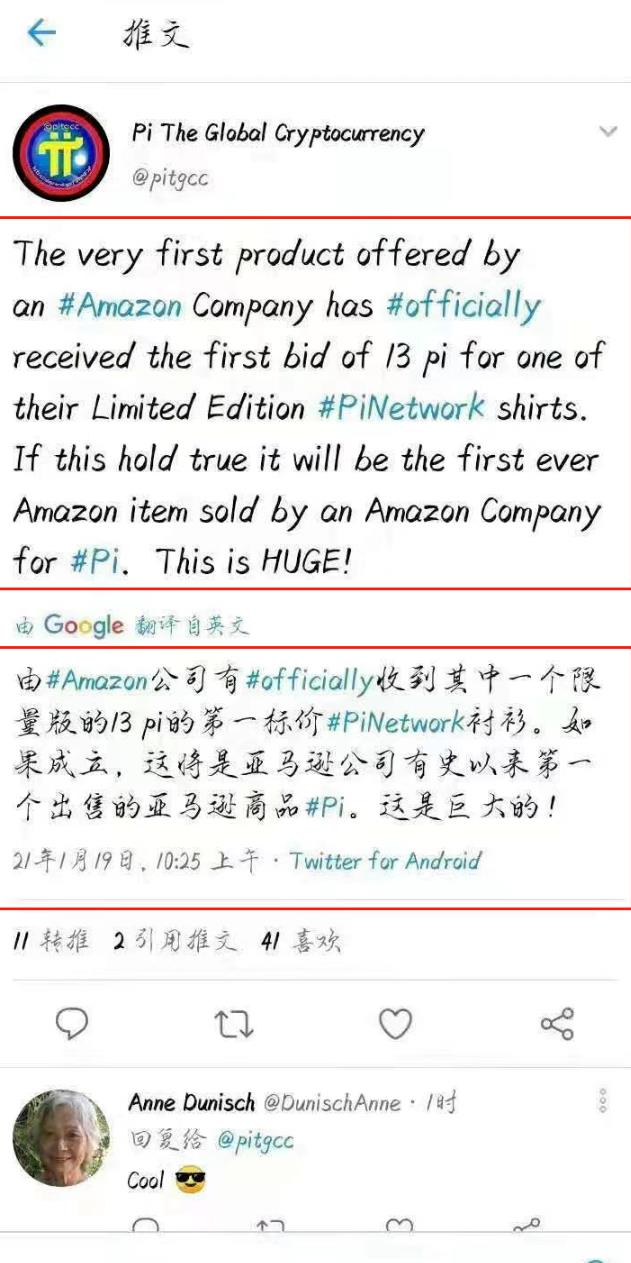Open the #Amazon hashtag in English tweet
This screenshot has width=631, height=1263.
[x=120, y=306]
